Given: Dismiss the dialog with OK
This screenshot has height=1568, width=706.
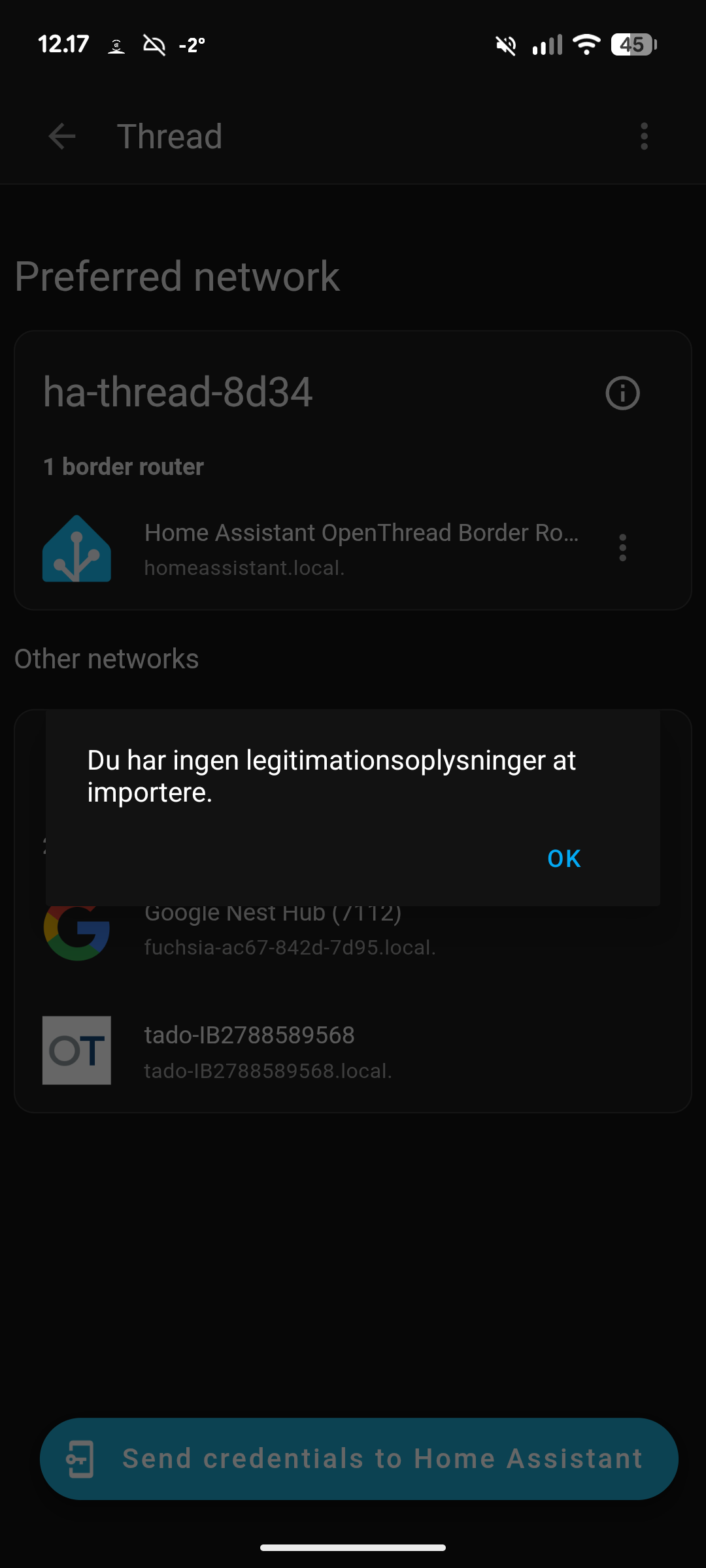Looking at the screenshot, I should coord(563,858).
